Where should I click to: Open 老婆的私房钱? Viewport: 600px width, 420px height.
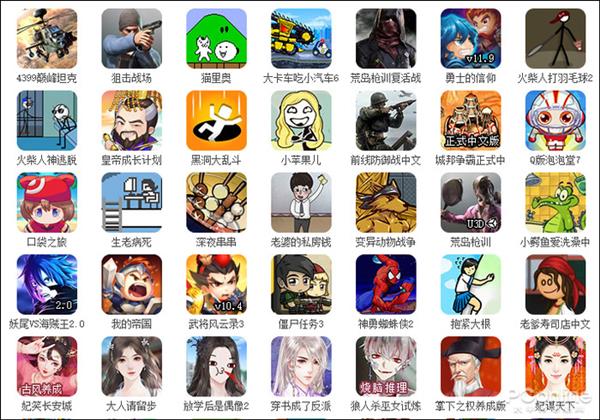tap(301, 202)
